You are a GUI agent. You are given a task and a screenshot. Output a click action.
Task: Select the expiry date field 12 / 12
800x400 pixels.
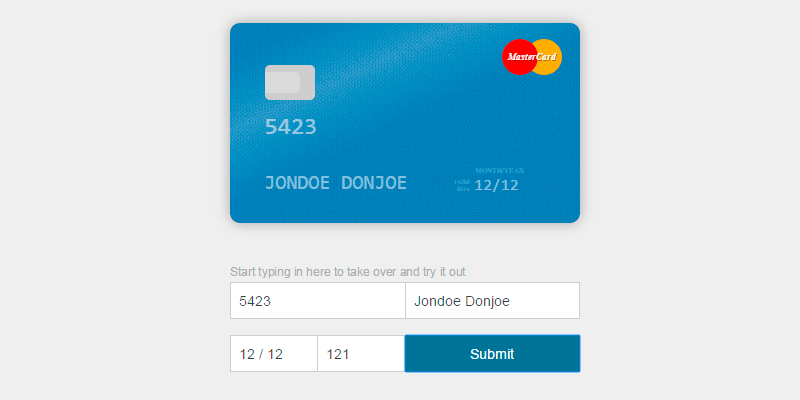coord(273,353)
